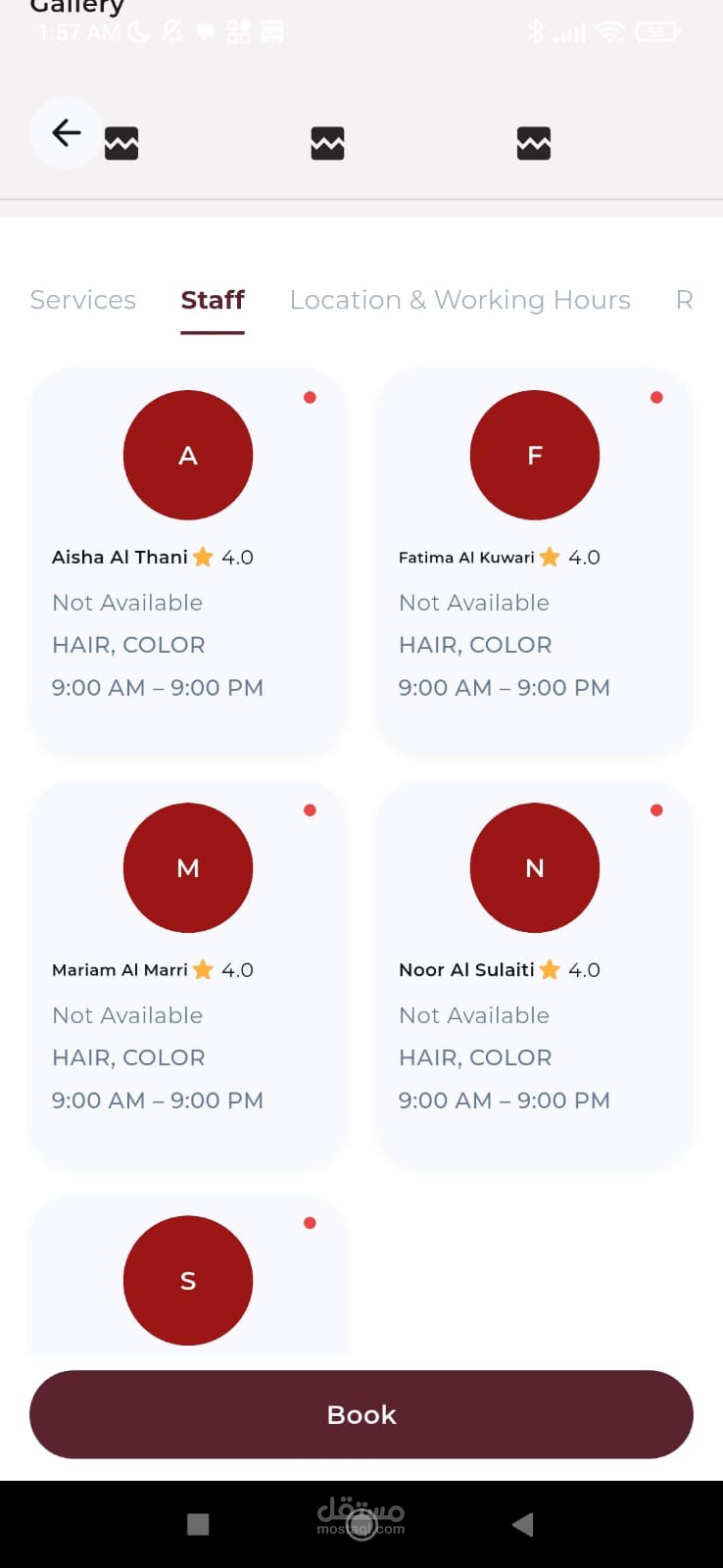Choose Mariam Al Marri's staff card
The image size is (723, 1568).
click(x=188, y=974)
